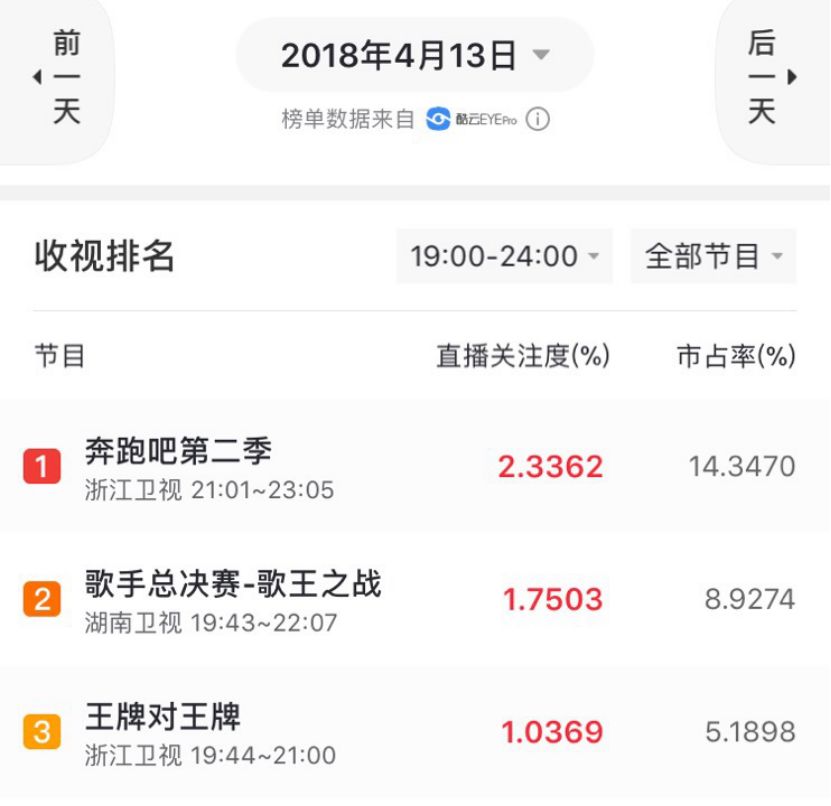Viewport: 831px width, 806px height.
Task: Tap the info icon beside 酷云EYEPro
Action: [538, 120]
